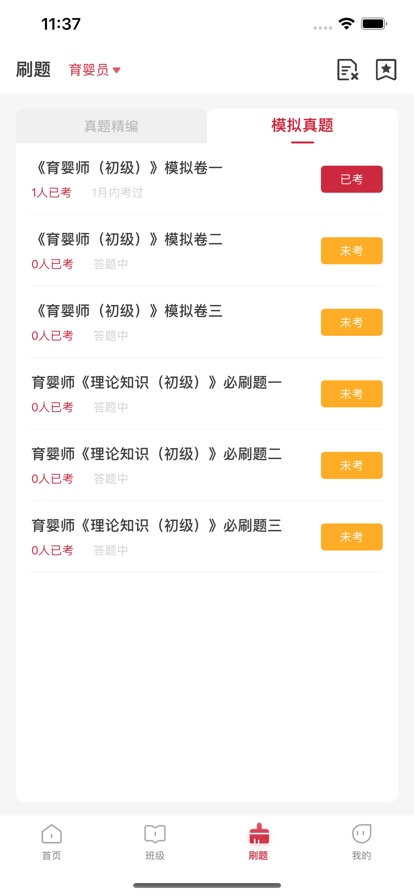Open the wrong-answers notebook icon
Screen dimensions: 414x896
pyautogui.click(x=347, y=70)
